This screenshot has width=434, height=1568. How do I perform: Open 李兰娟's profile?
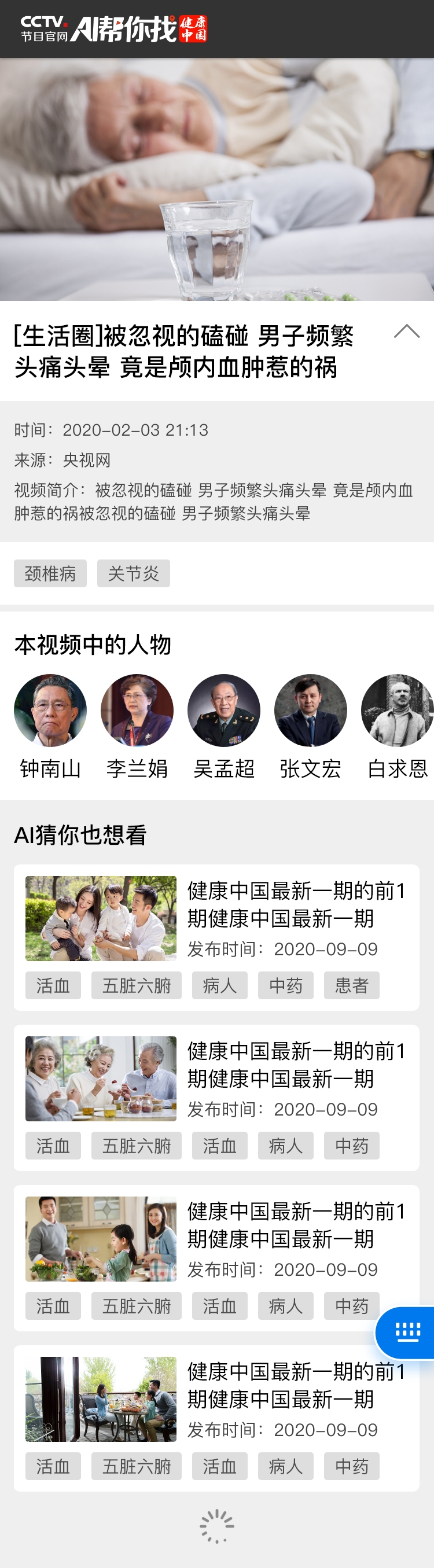point(137,711)
